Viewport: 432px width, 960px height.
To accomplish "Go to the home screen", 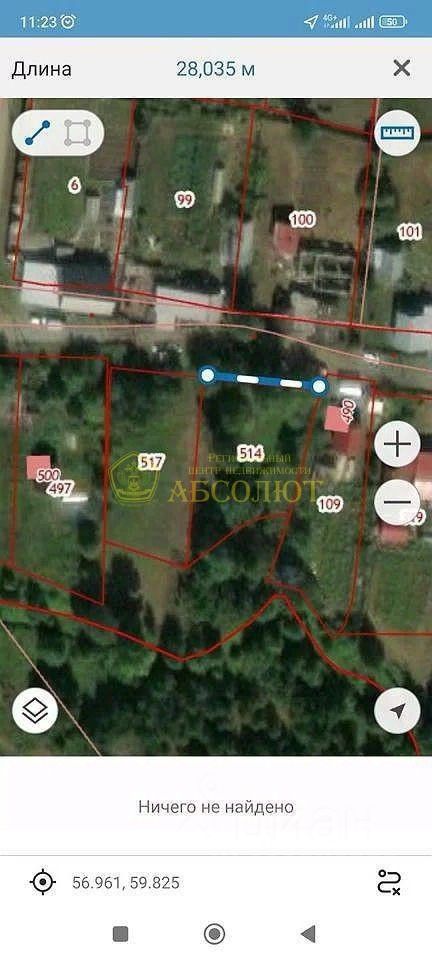I will pos(214,934).
